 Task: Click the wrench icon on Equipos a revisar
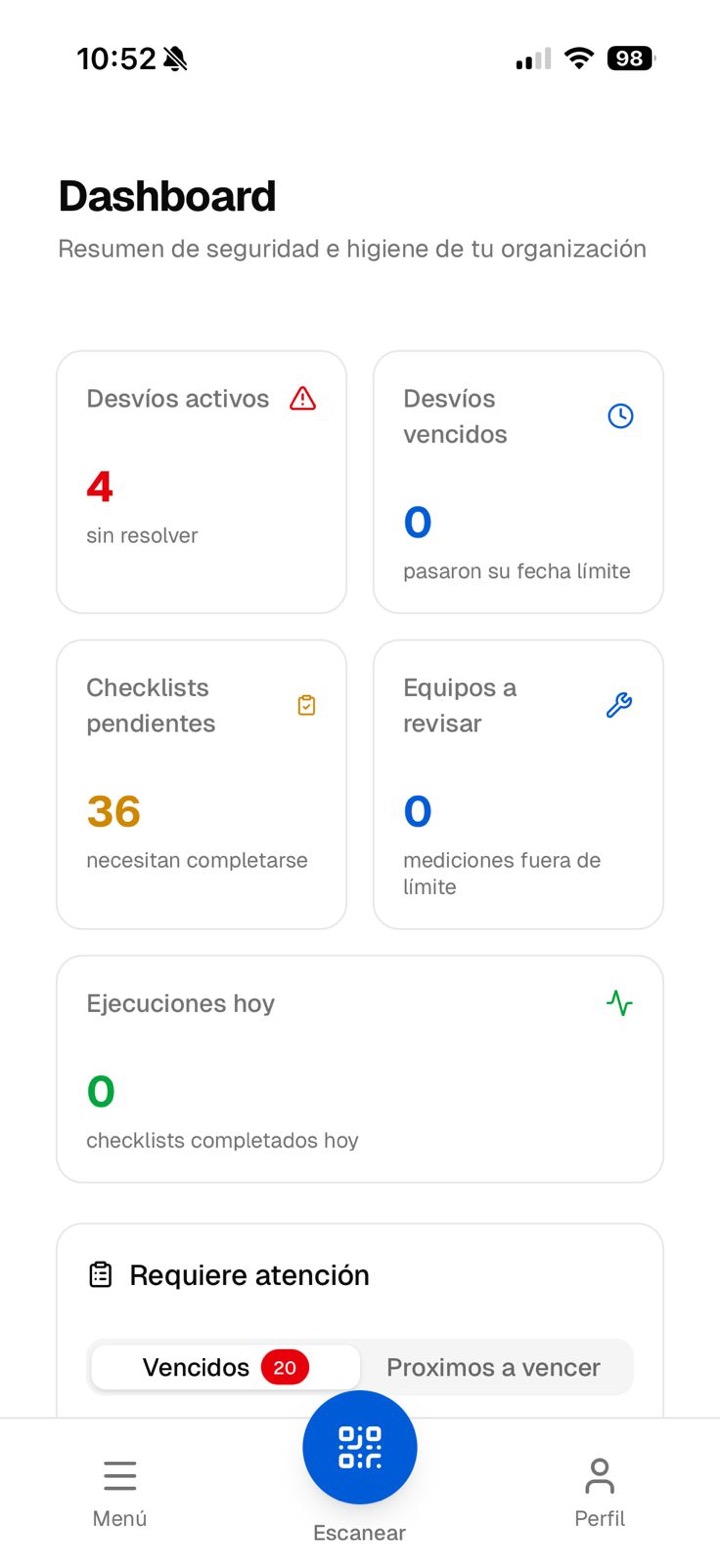[621, 705]
